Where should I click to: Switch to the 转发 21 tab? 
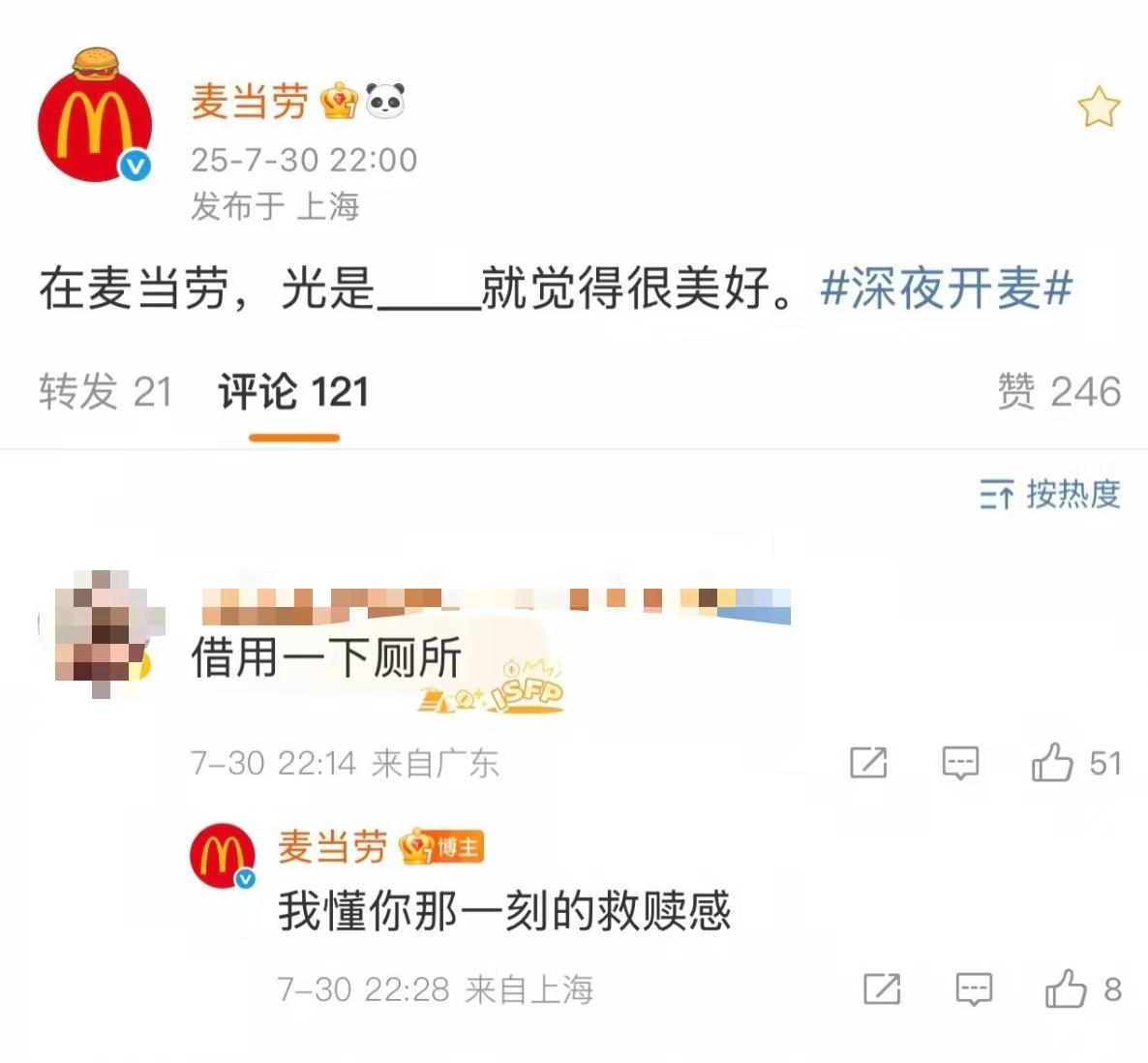click(x=106, y=392)
